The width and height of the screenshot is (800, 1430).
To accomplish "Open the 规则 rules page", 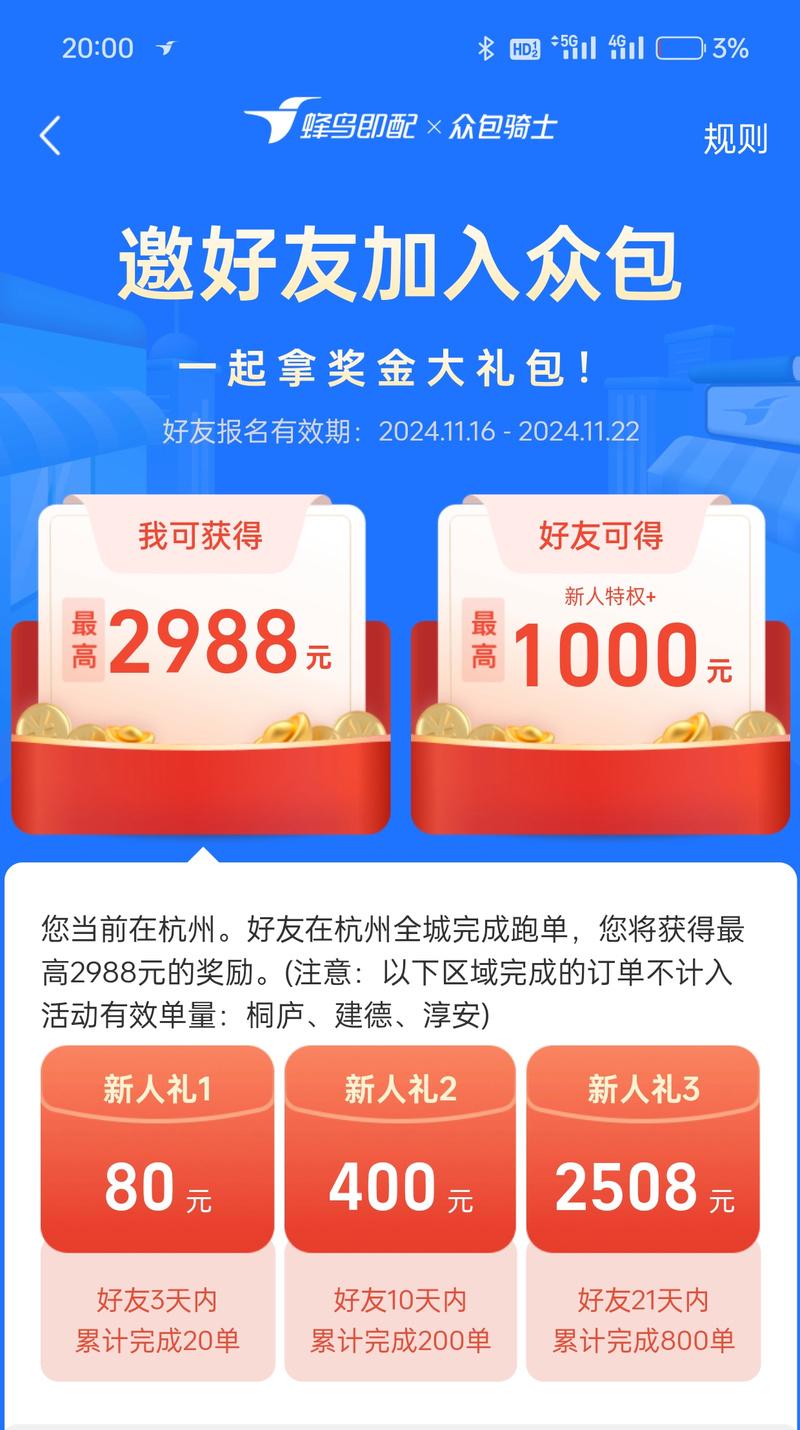I will (735, 138).
